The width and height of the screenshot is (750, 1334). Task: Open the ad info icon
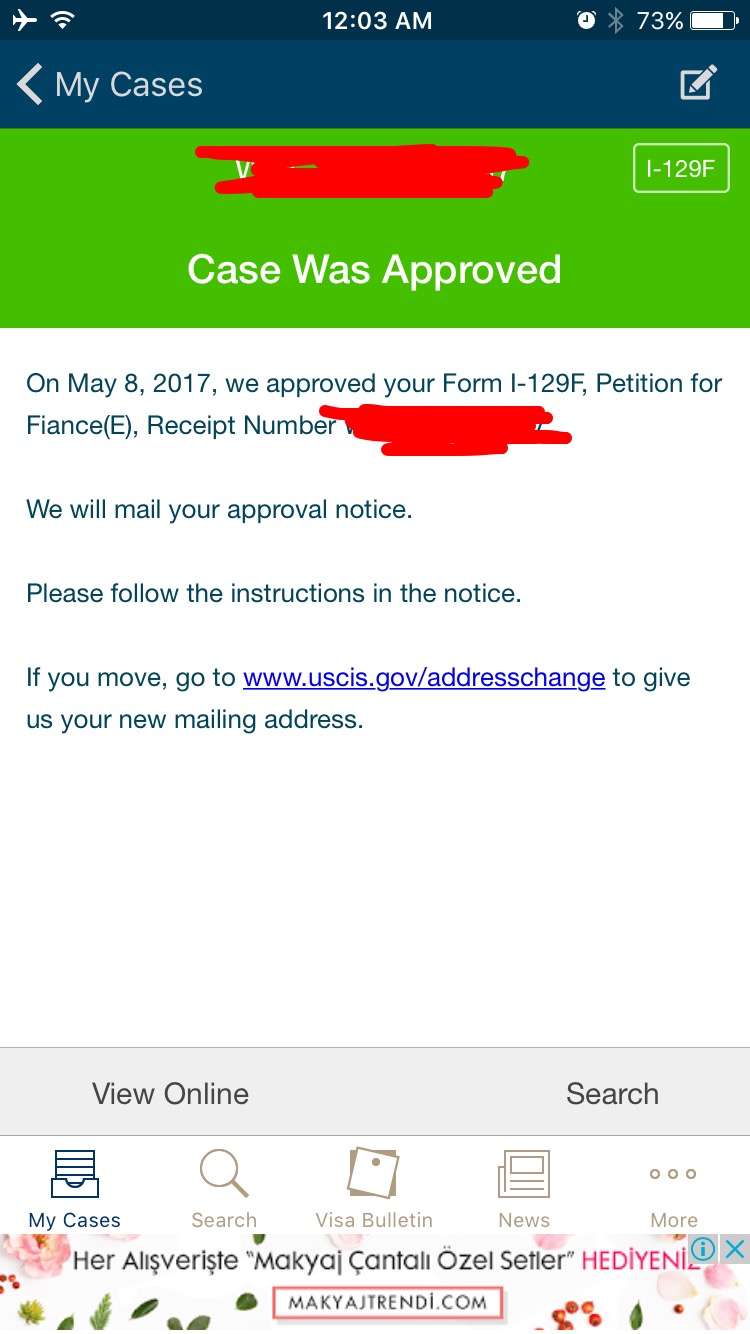pos(704,1248)
